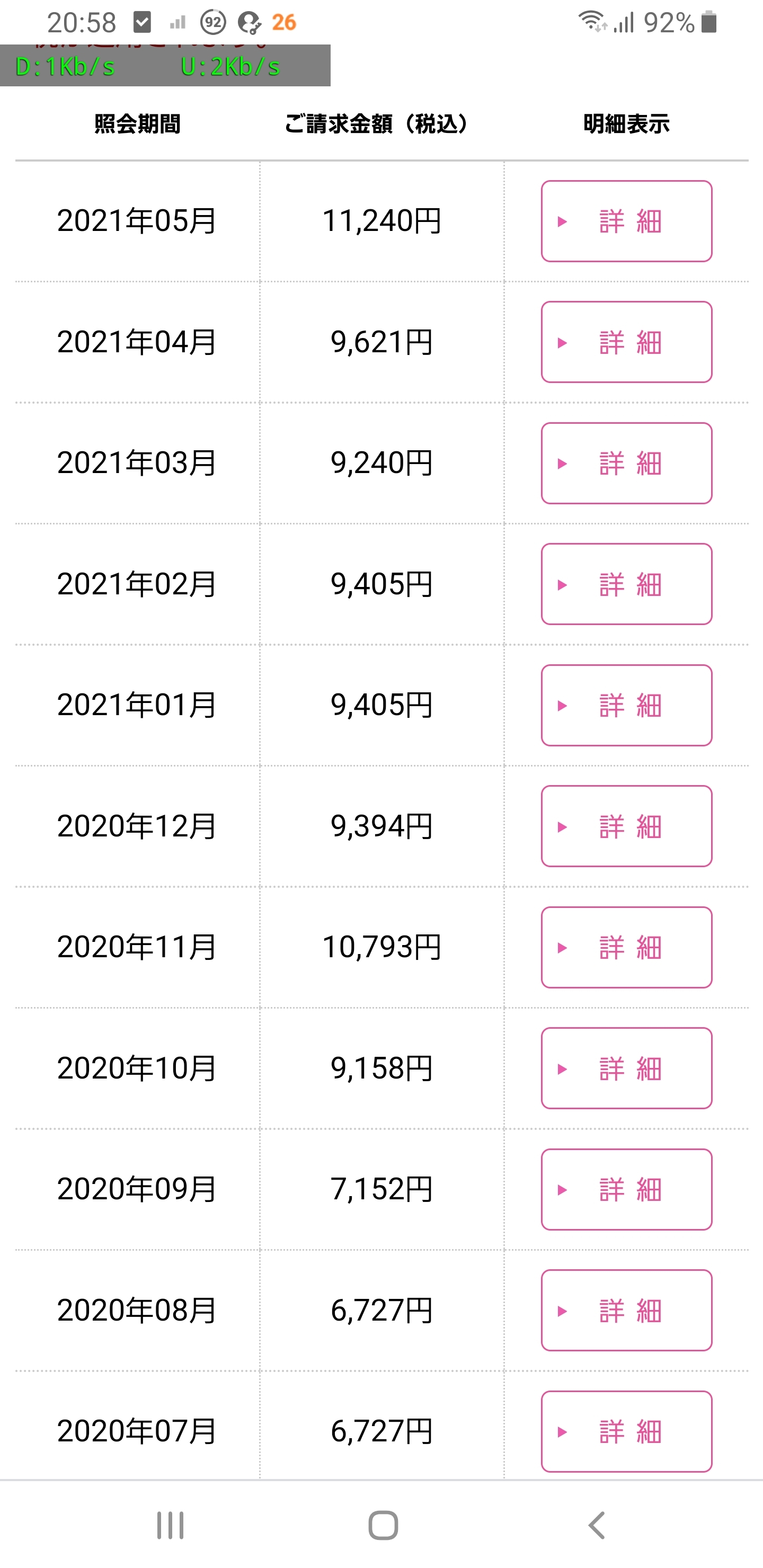Open 詳細 for 2021年05月 bill
Image resolution: width=763 pixels, height=1568 pixels.
(x=626, y=221)
